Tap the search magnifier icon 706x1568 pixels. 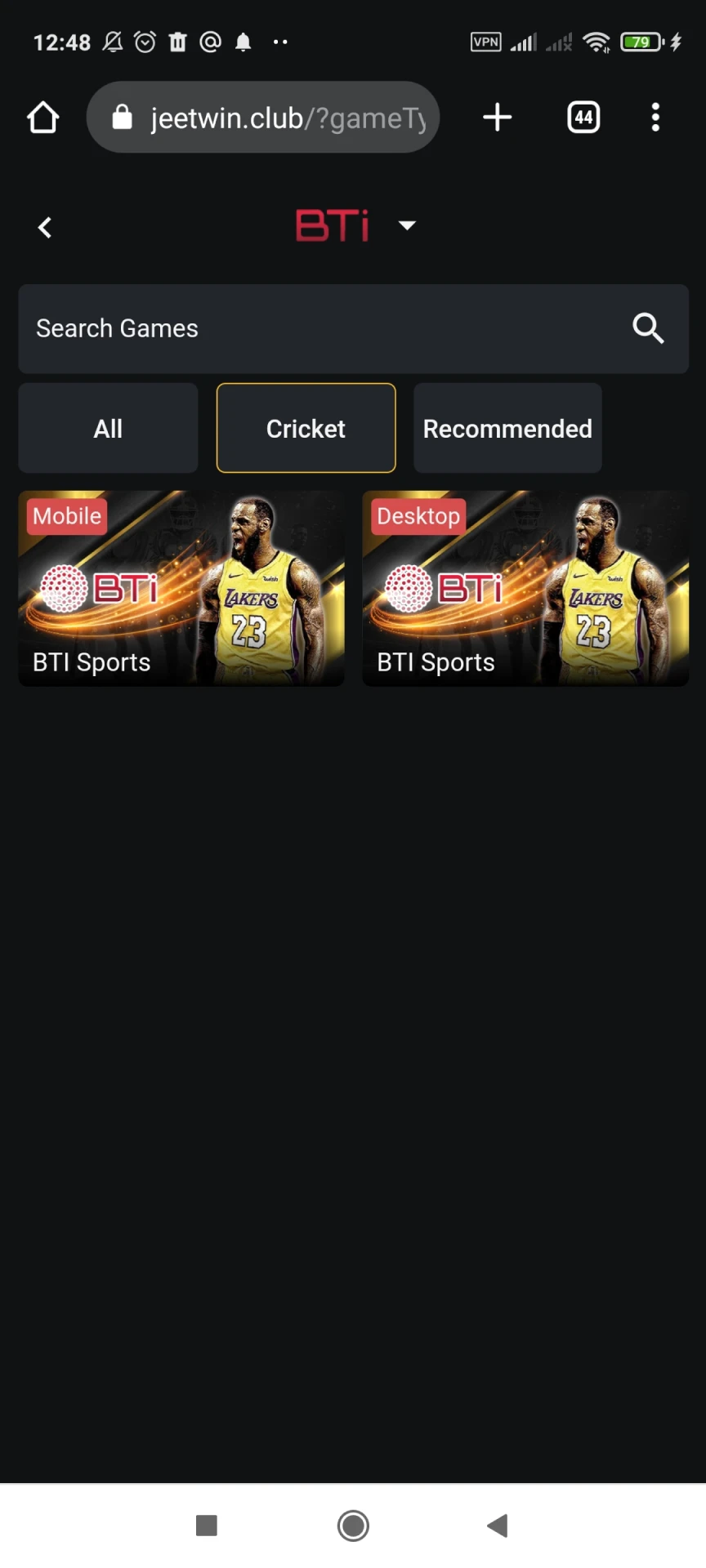tap(648, 328)
